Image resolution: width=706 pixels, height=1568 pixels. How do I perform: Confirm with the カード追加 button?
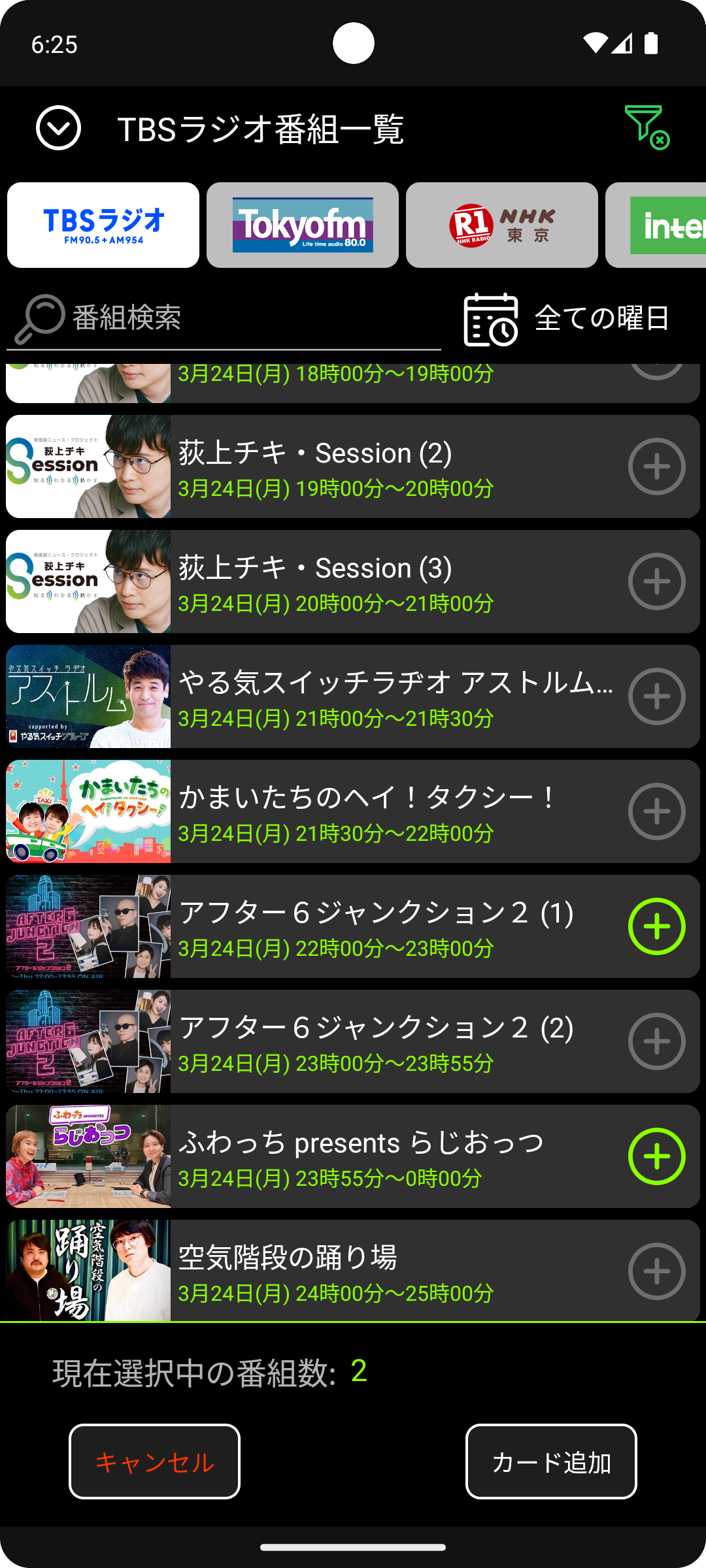(551, 1462)
